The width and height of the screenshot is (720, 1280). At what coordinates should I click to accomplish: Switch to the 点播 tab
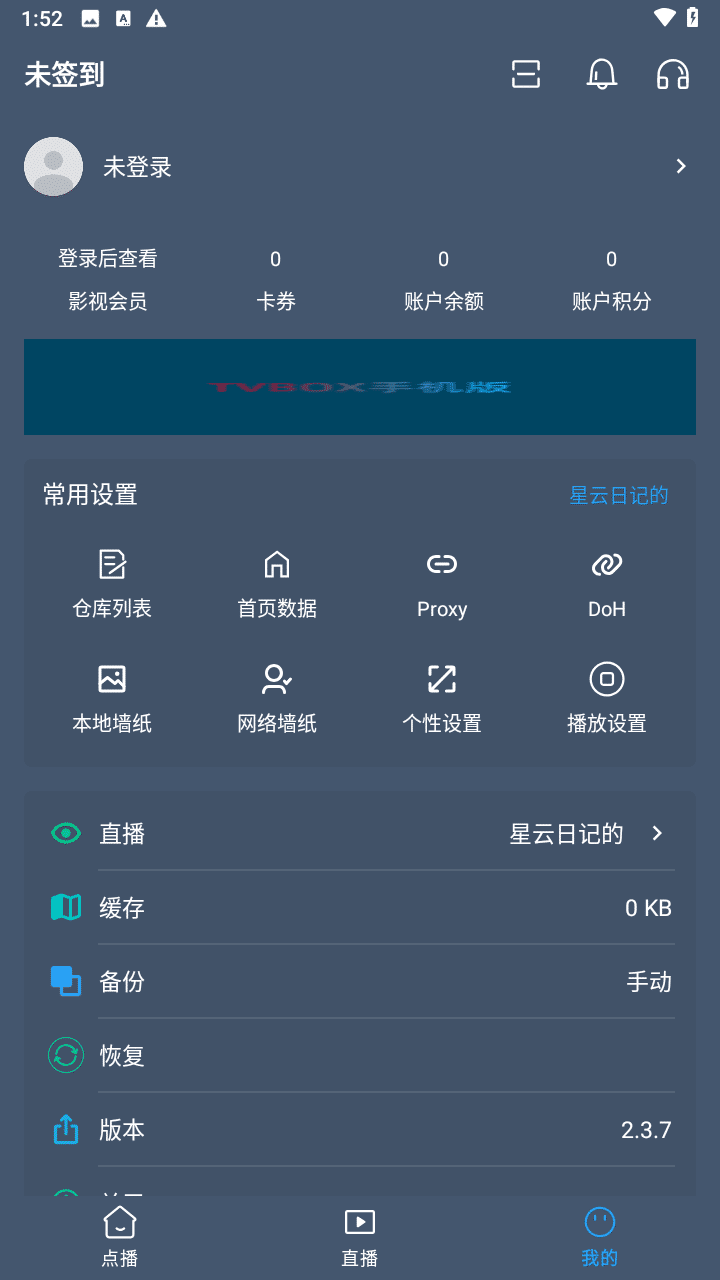[x=120, y=1237]
